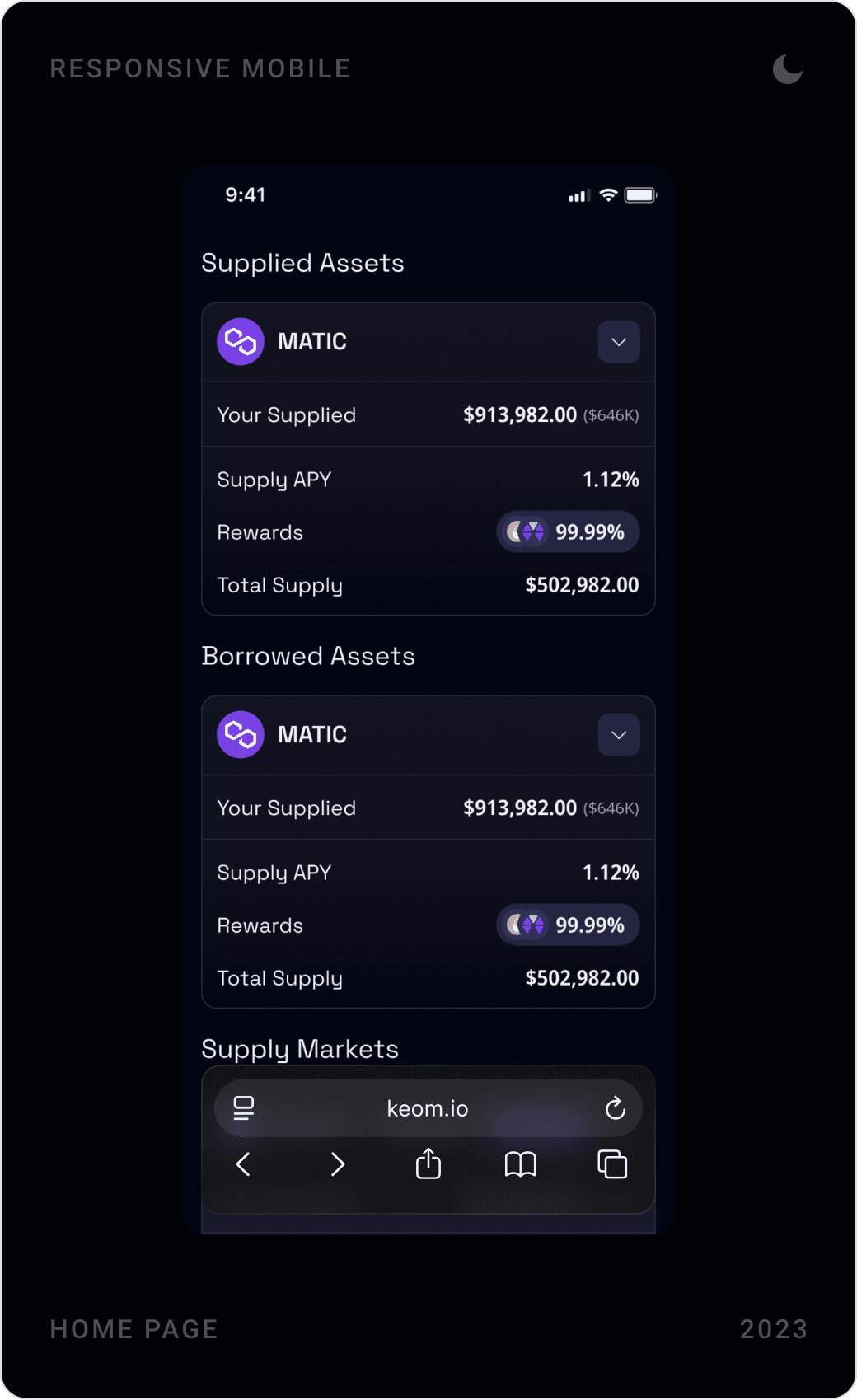This screenshot has height=1400, width=857.
Task: Click the 1.12% Supply APY value
Action: point(611,479)
